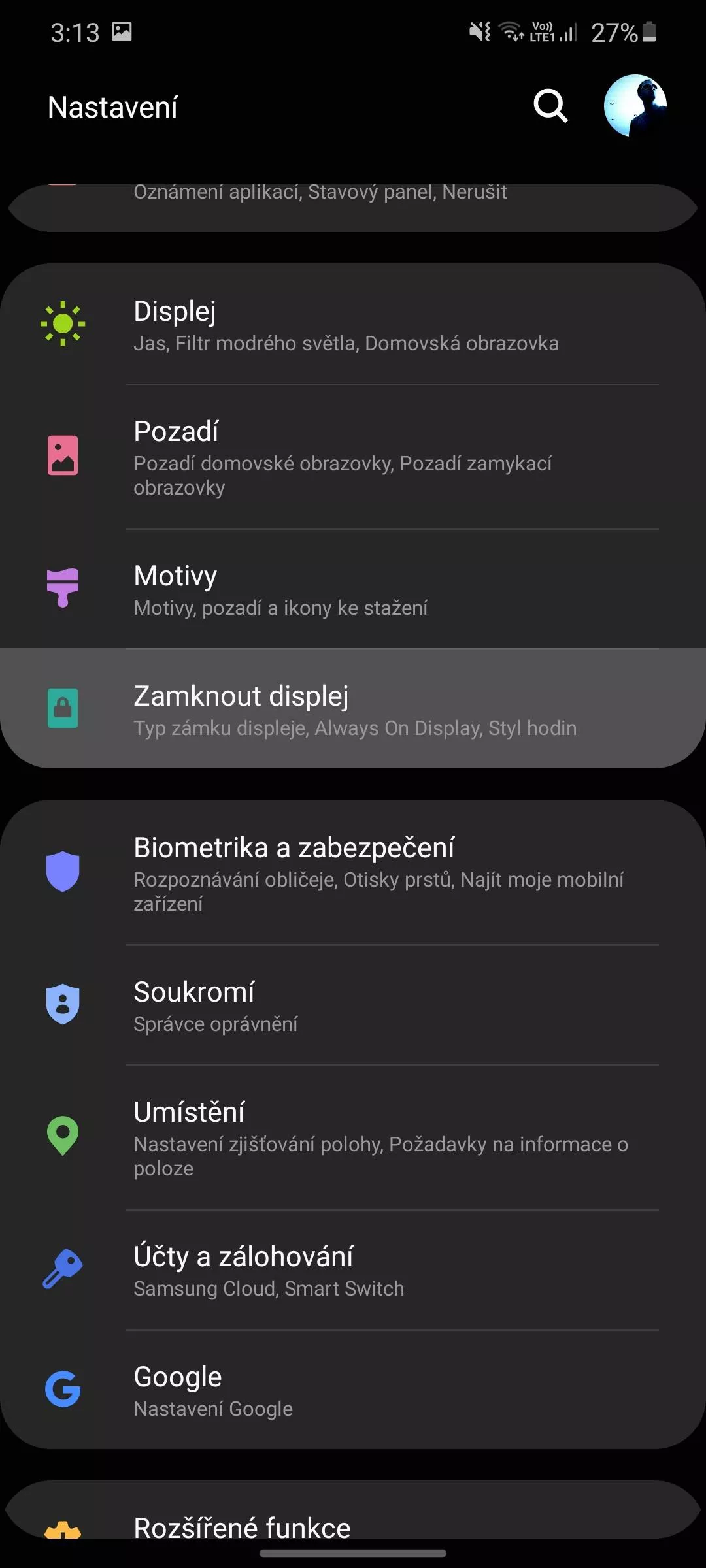Open Soukromí settings
This screenshot has height=1568, width=706.
coord(353,1005)
